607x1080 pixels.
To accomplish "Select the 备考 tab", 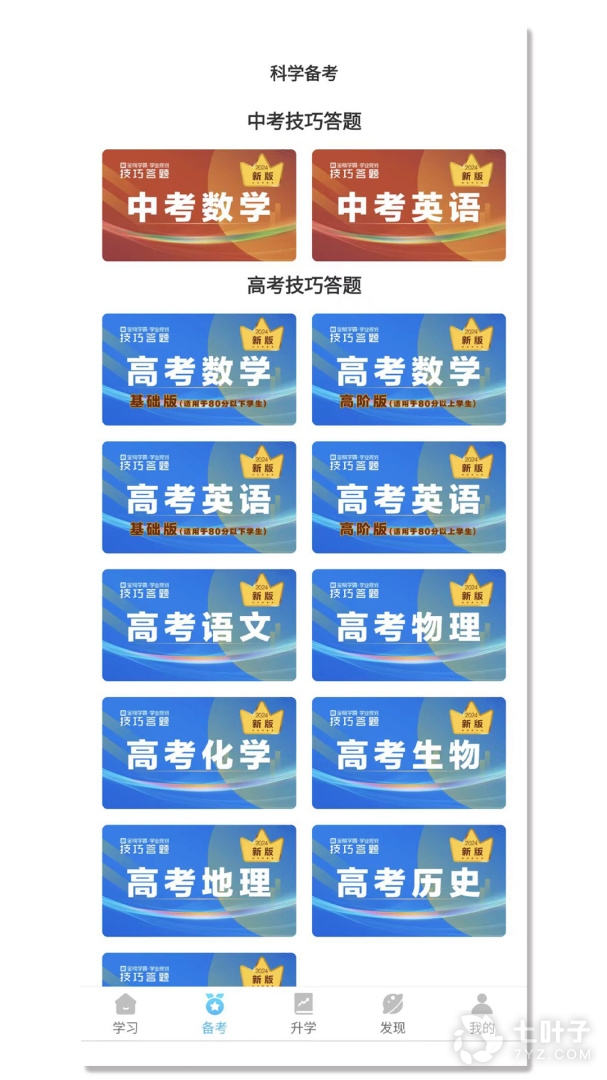I will click(x=214, y=1014).
